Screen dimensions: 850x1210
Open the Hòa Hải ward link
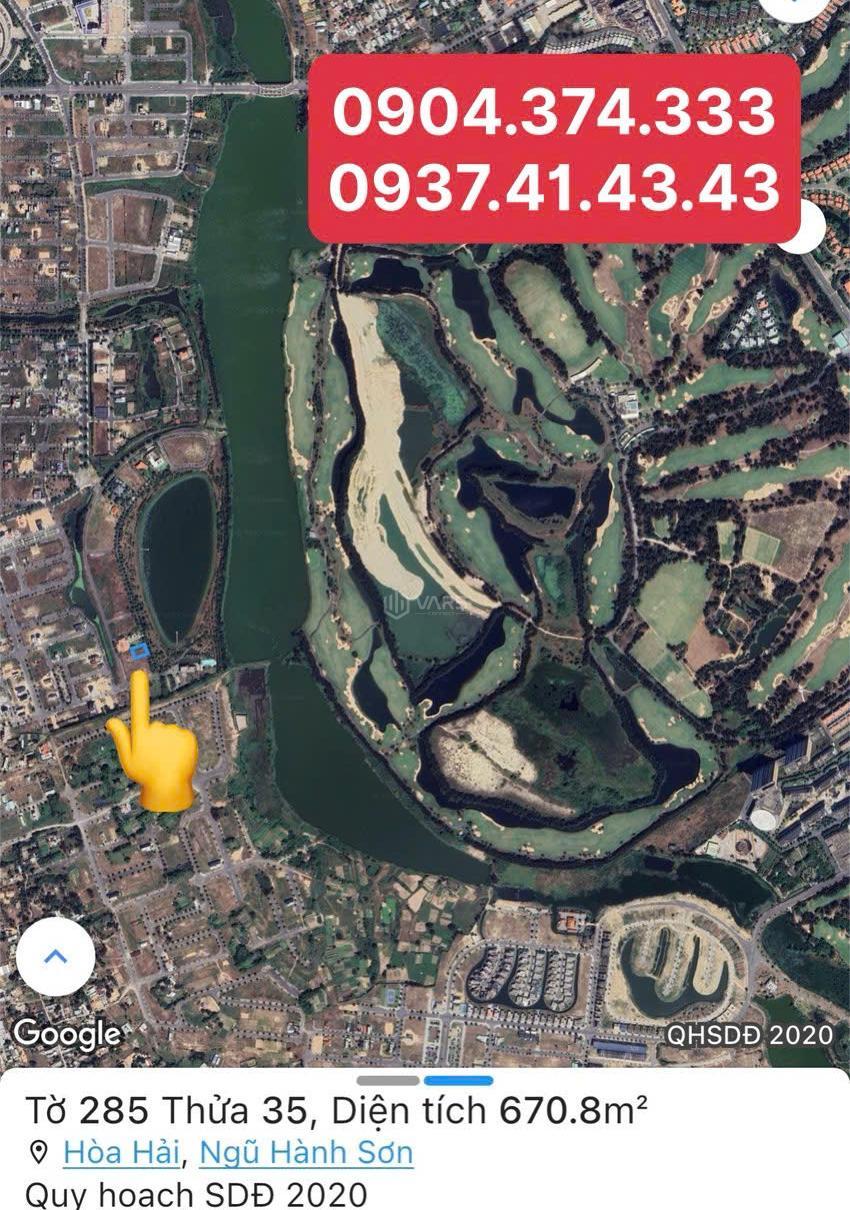(121, 1153)
